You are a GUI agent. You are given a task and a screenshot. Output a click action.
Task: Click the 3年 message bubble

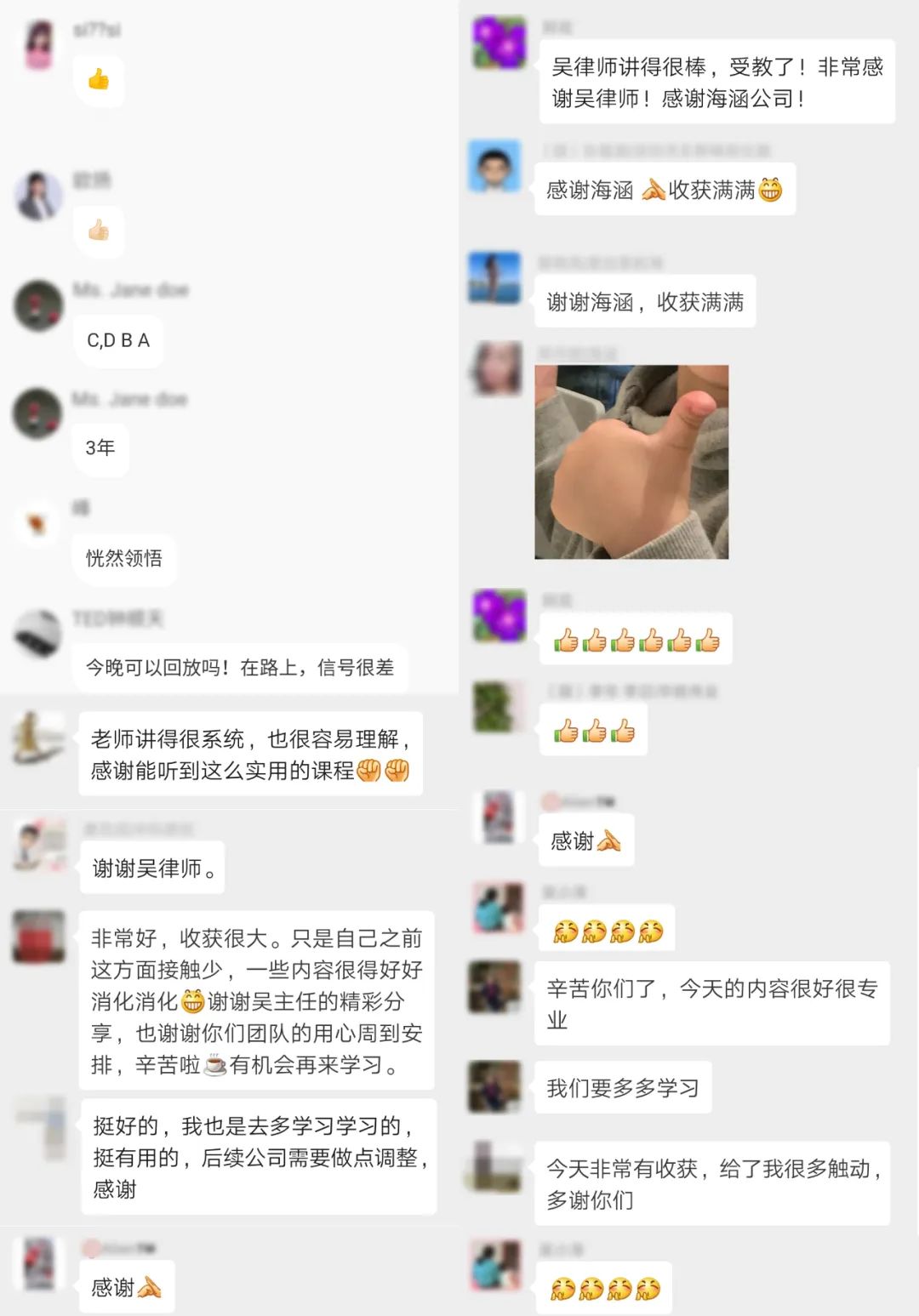101,448
